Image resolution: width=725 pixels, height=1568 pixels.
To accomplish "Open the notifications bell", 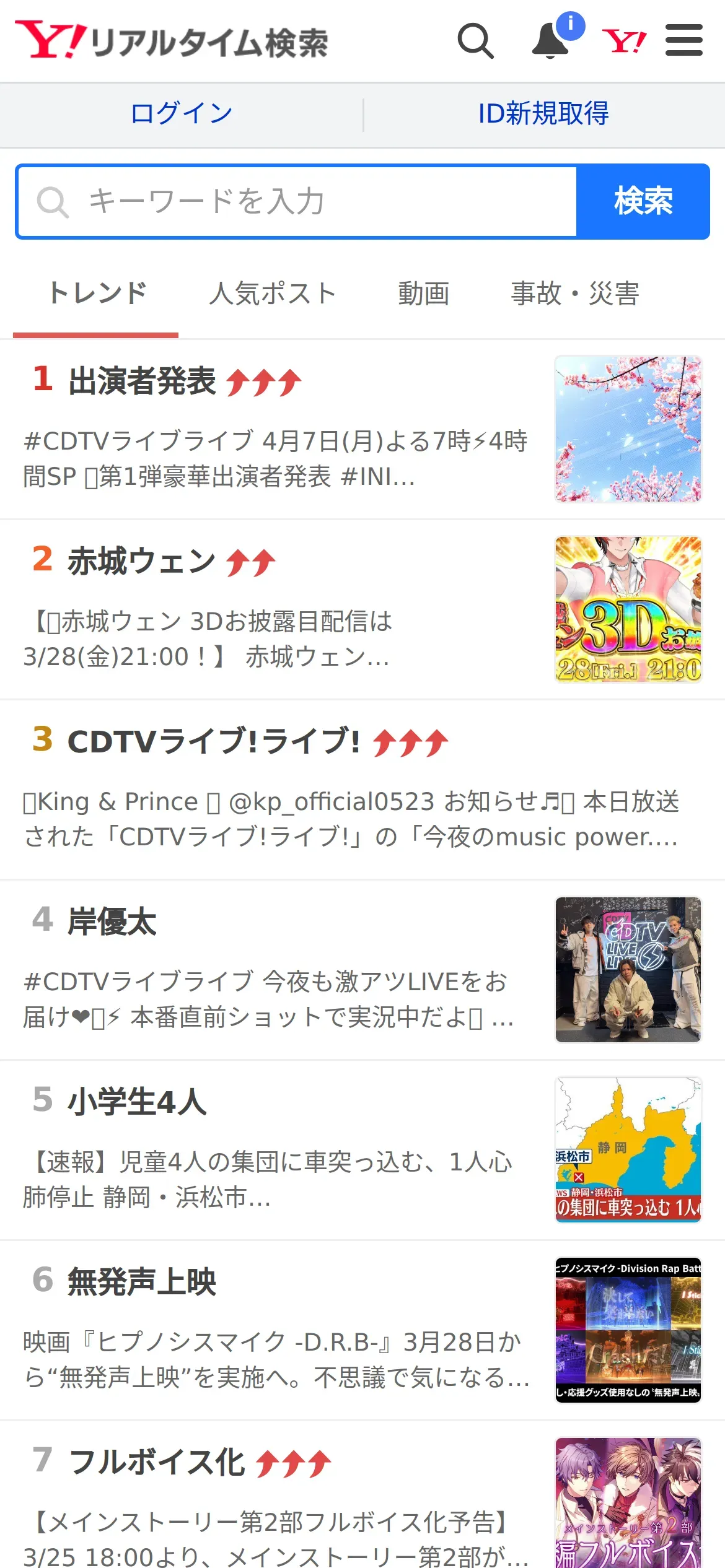I will 551,40.
